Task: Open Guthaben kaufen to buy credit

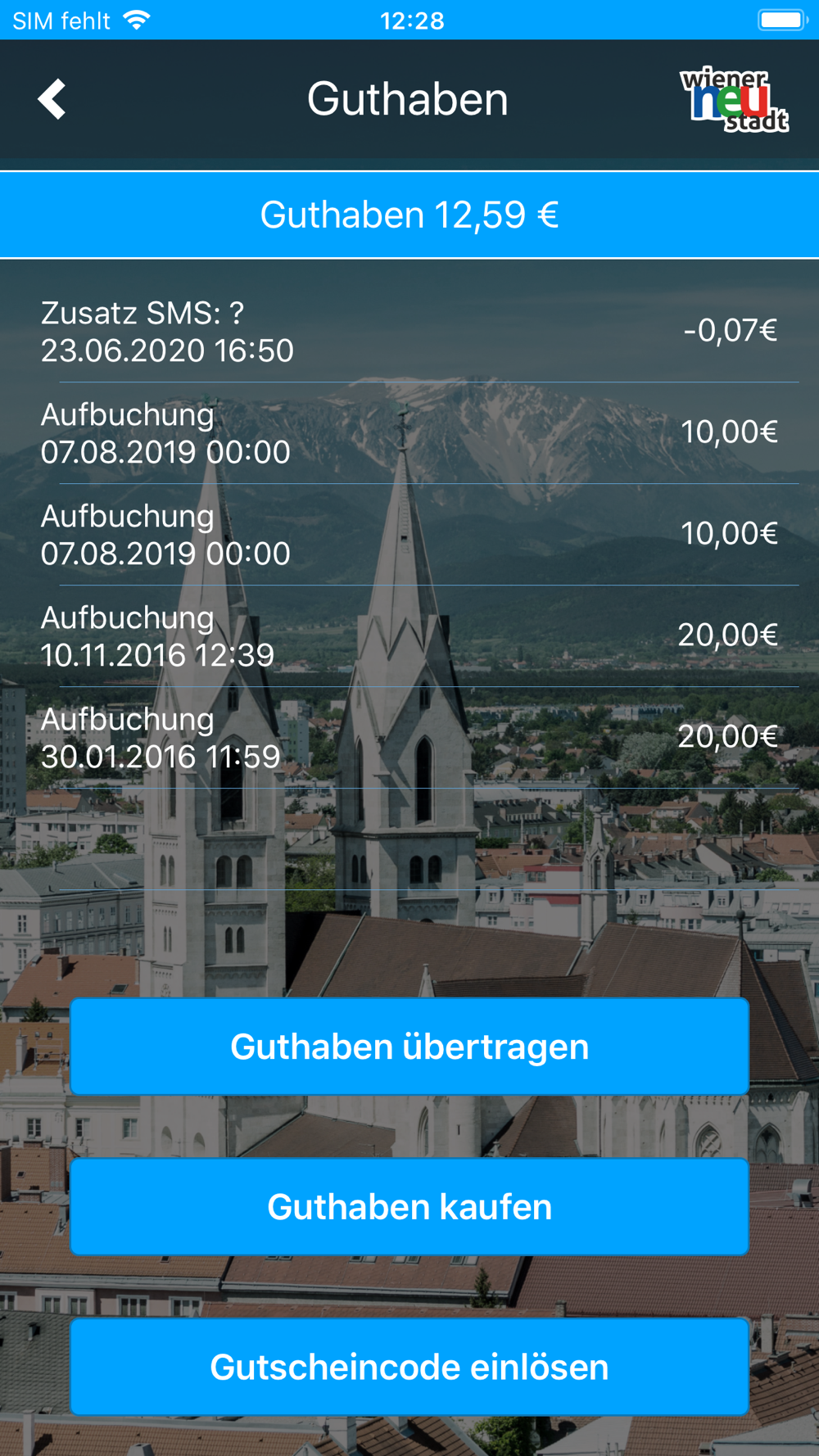Action: tap(409, 1207)
